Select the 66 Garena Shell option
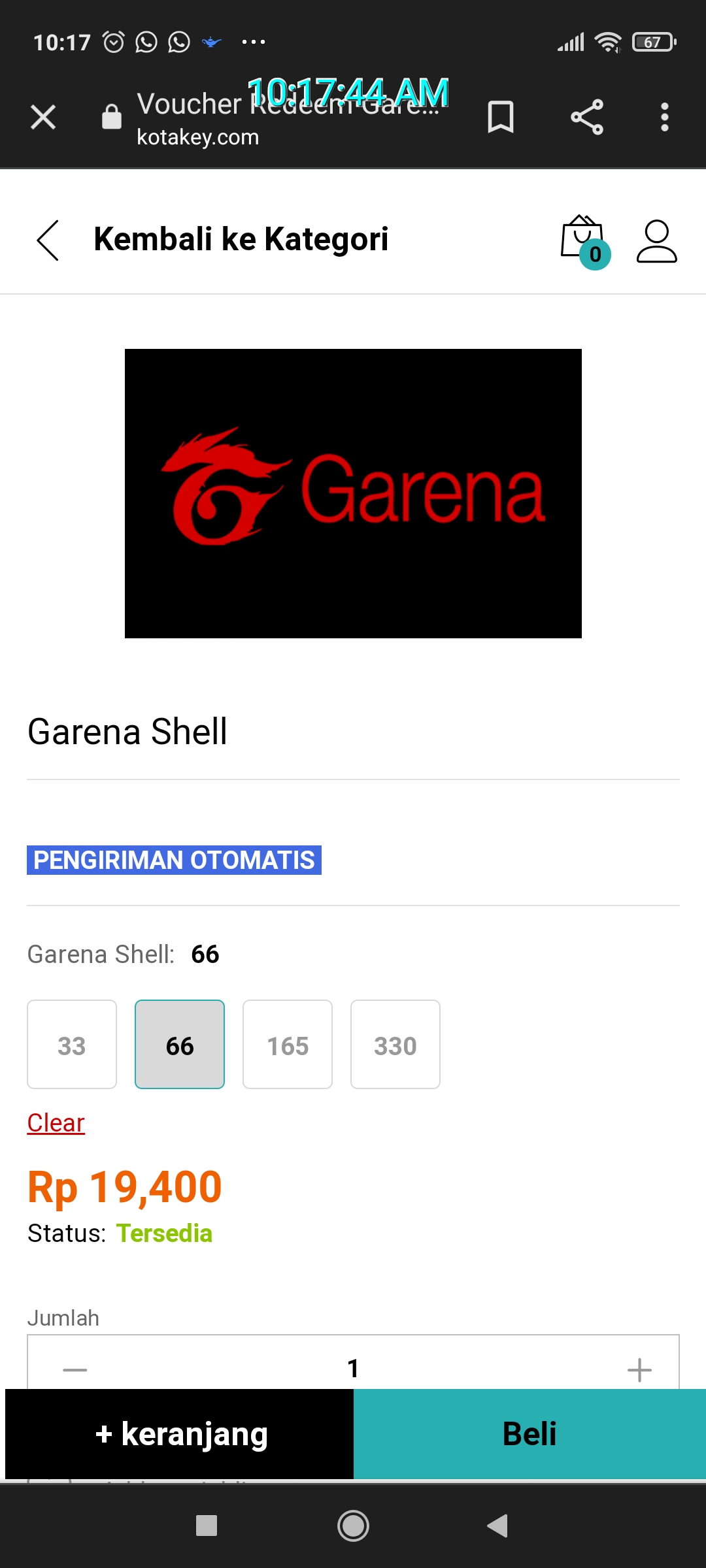This screenshot has width=706, height=1568. pos(180,1045)
